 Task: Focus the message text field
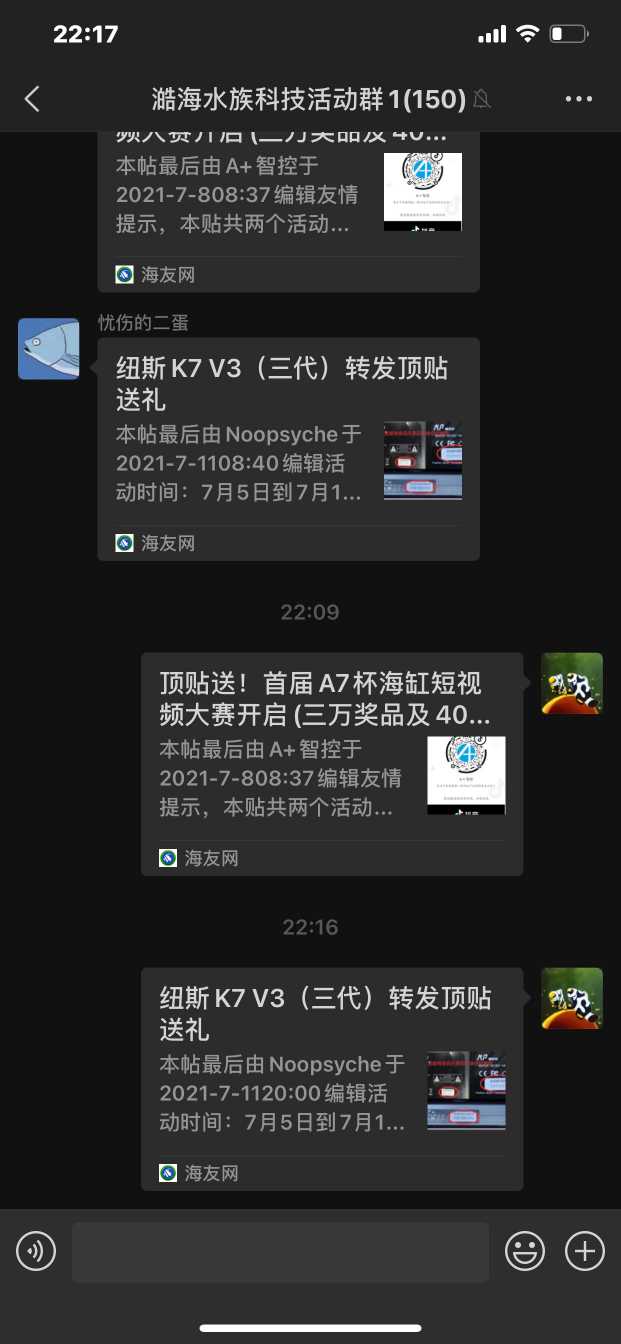280,1252
